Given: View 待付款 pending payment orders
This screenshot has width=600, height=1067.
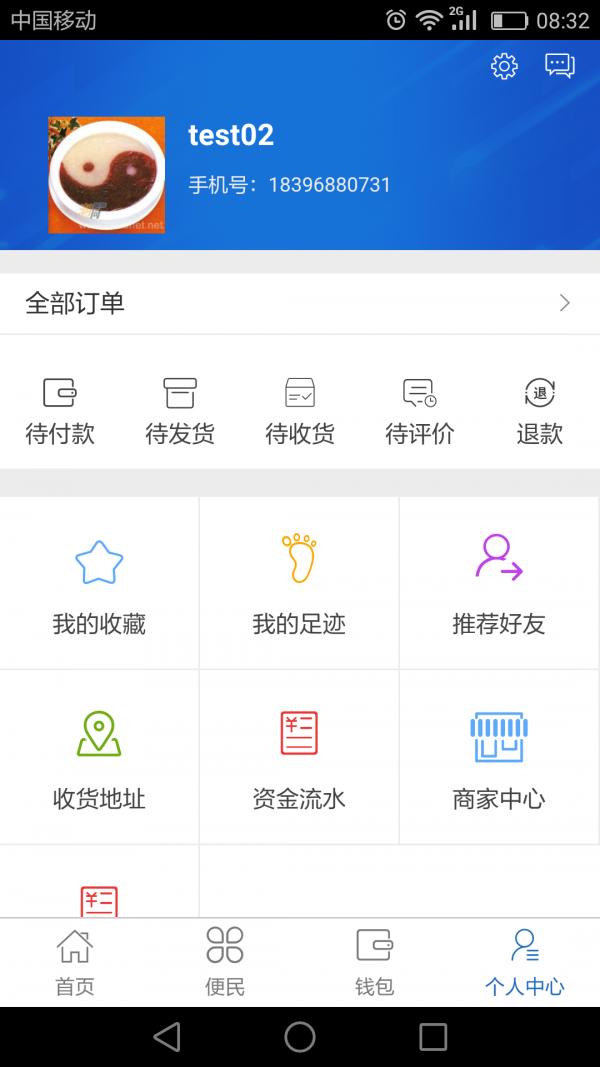Looking at the screenshot, I should (x=60, y=410).
